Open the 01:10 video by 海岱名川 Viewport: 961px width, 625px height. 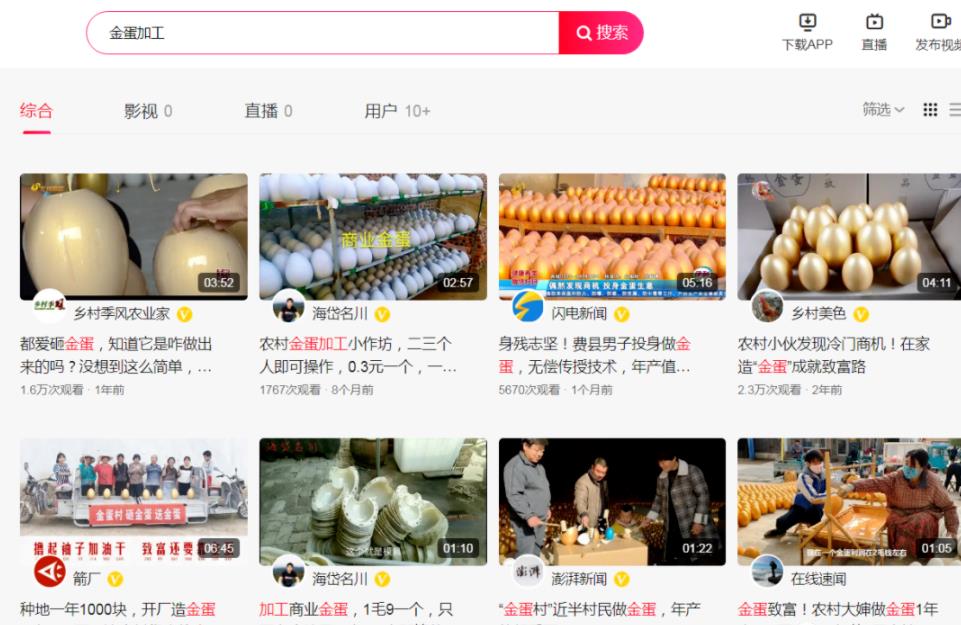[x=372, y=500]
